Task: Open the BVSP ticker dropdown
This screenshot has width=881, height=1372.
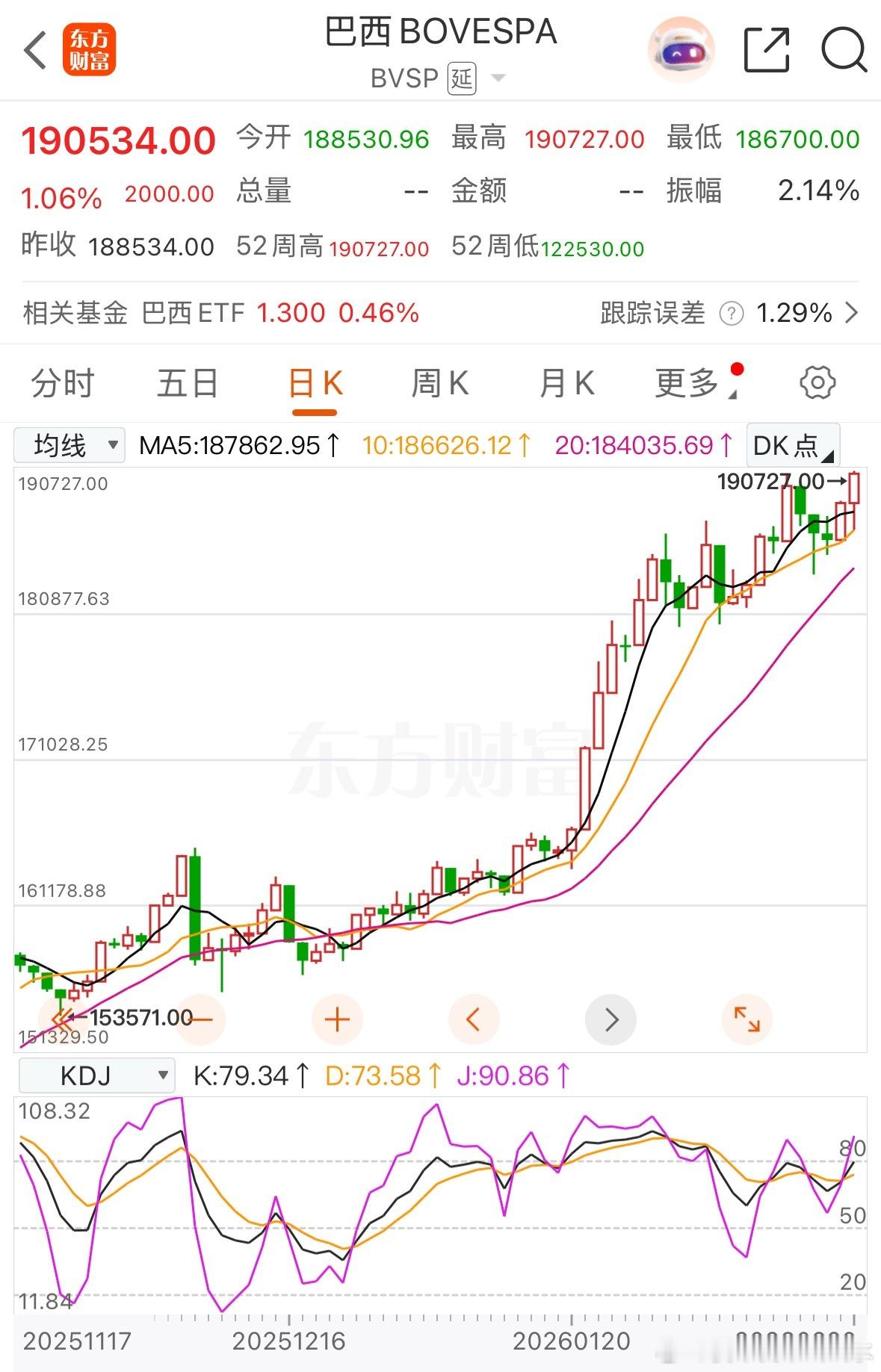Action: pyautogui.click(x=498, y=78)
